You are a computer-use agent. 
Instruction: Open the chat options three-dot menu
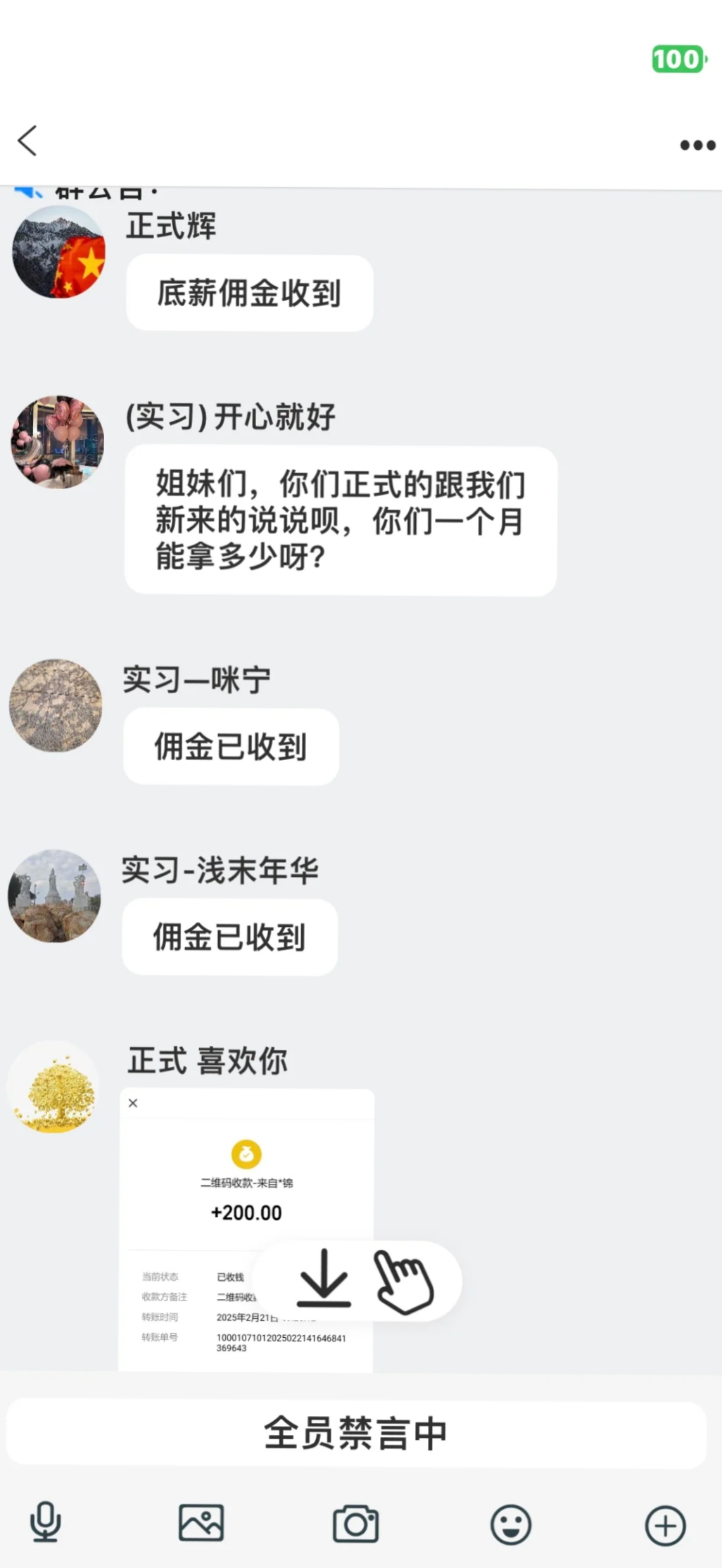tap(694, 144)
